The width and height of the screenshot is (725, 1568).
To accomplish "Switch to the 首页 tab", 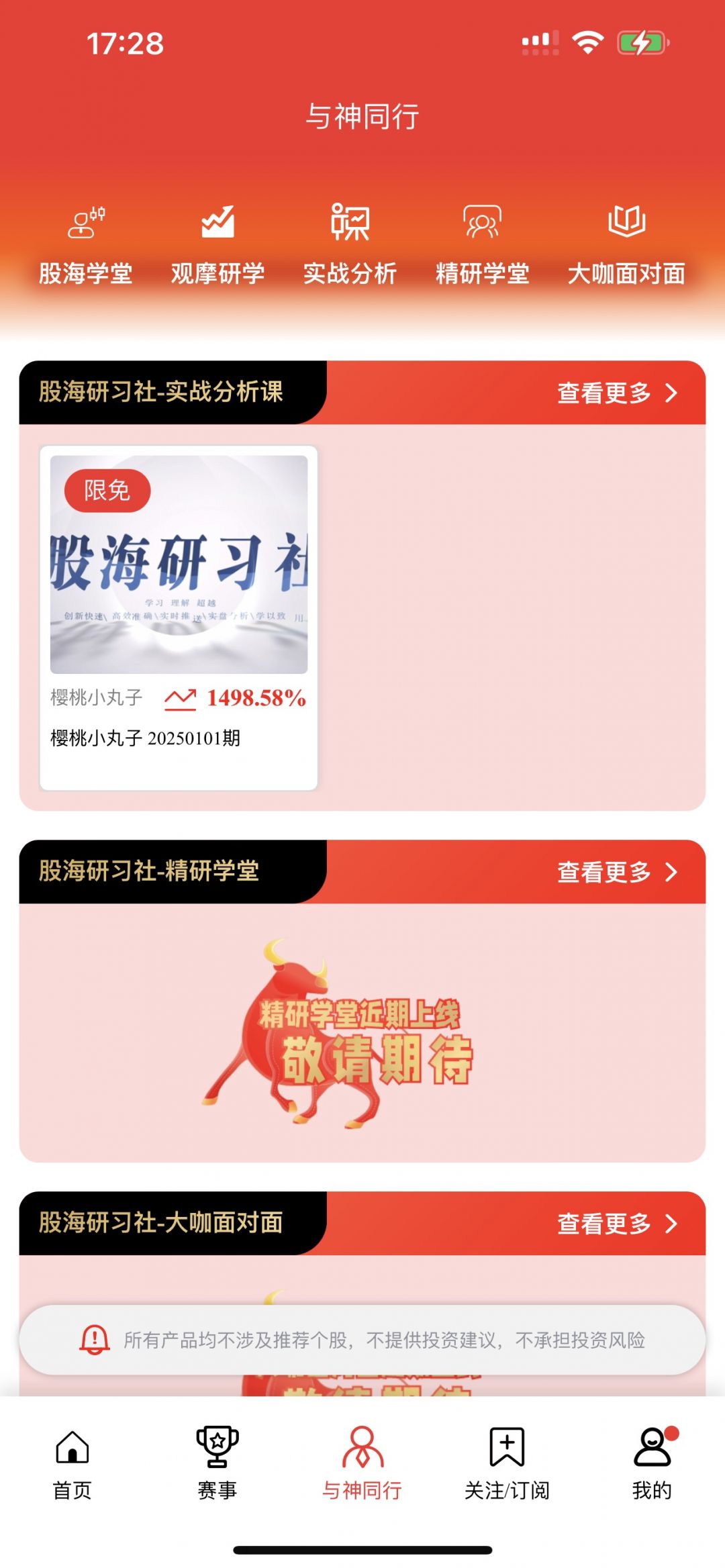I will coord(72,1464).
